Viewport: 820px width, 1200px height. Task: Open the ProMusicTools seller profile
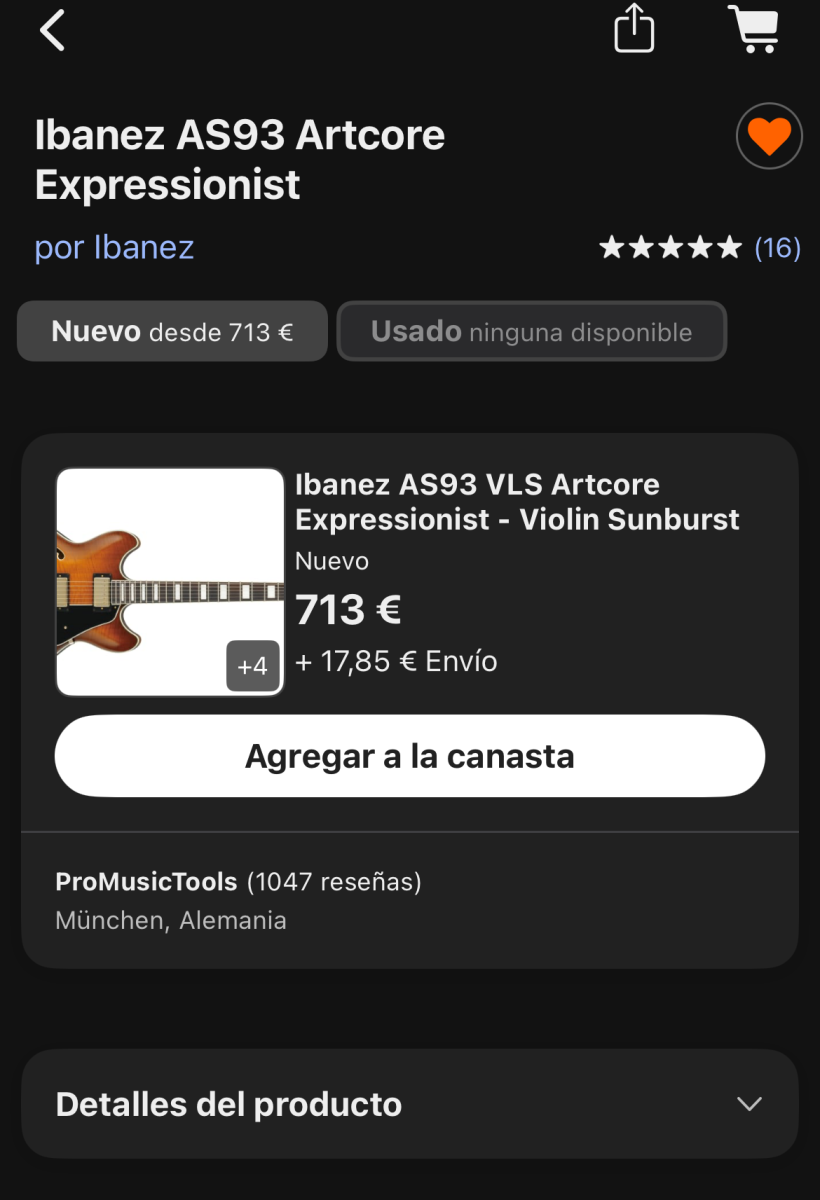[x=146, y=882]
